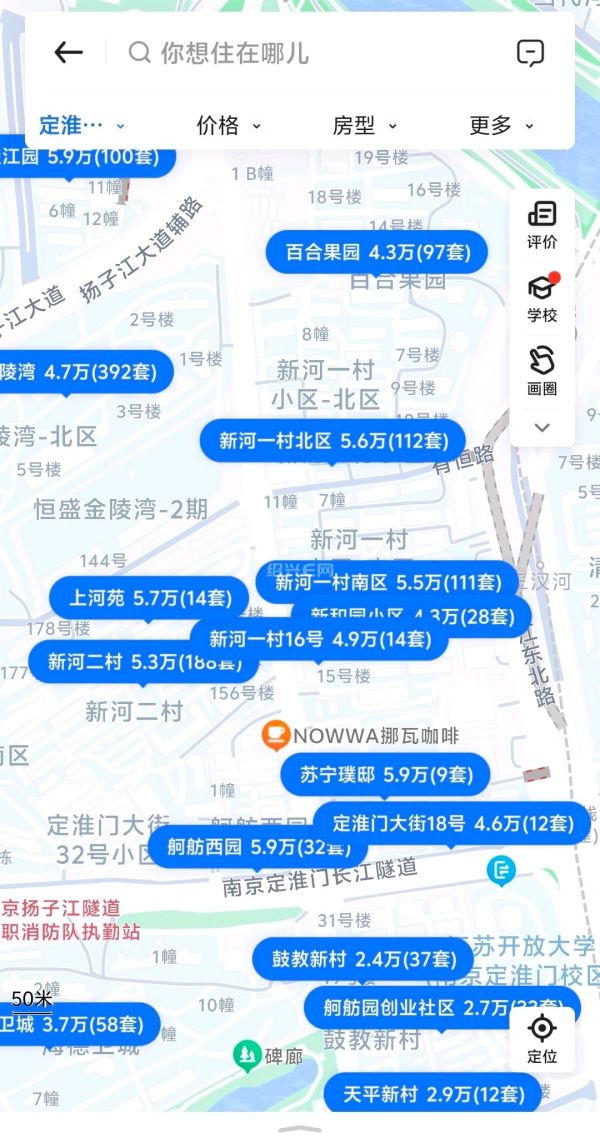Viewport: 600px width, 1143px height.
Task: Open the 价格 filter dropdown
Action: point(228,125)
